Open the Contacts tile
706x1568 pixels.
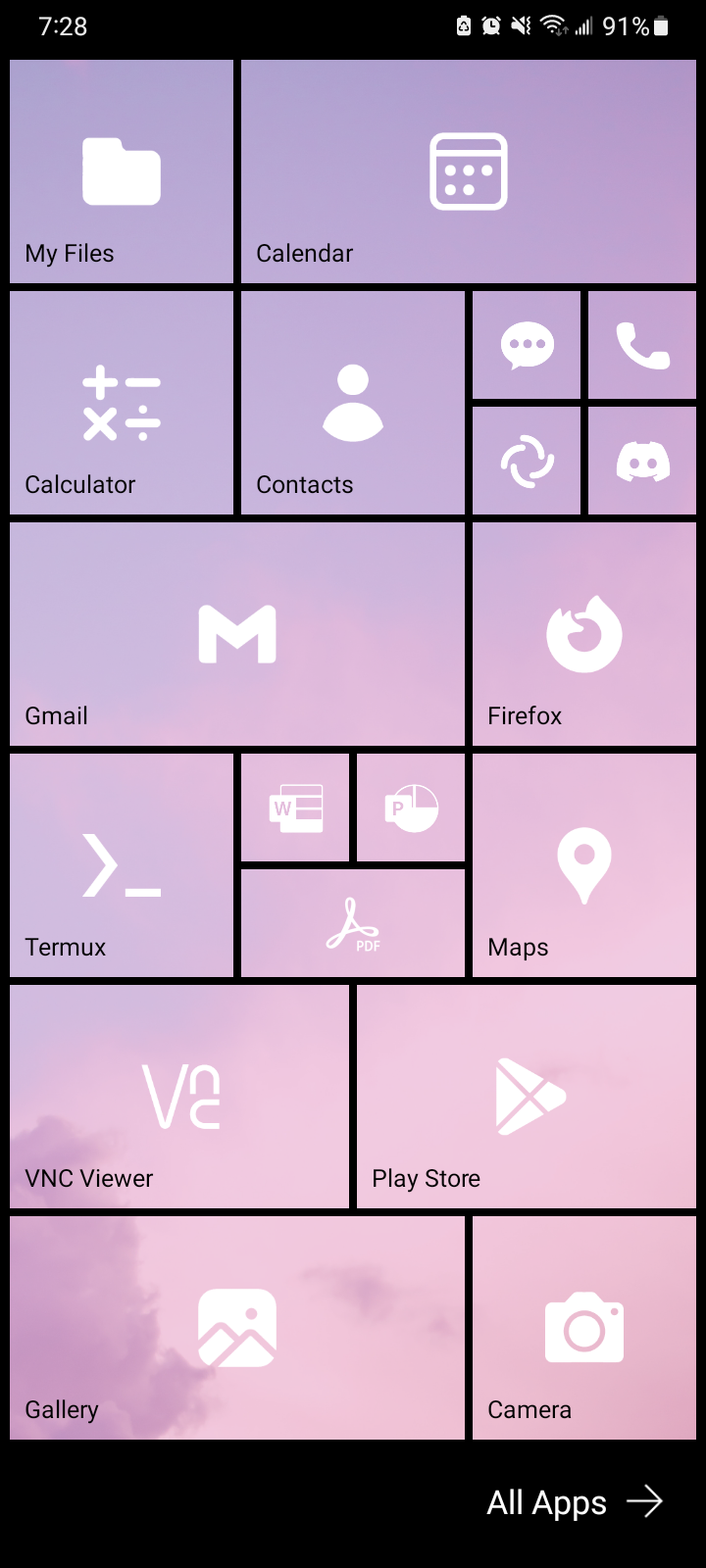[x=353, y=403]
